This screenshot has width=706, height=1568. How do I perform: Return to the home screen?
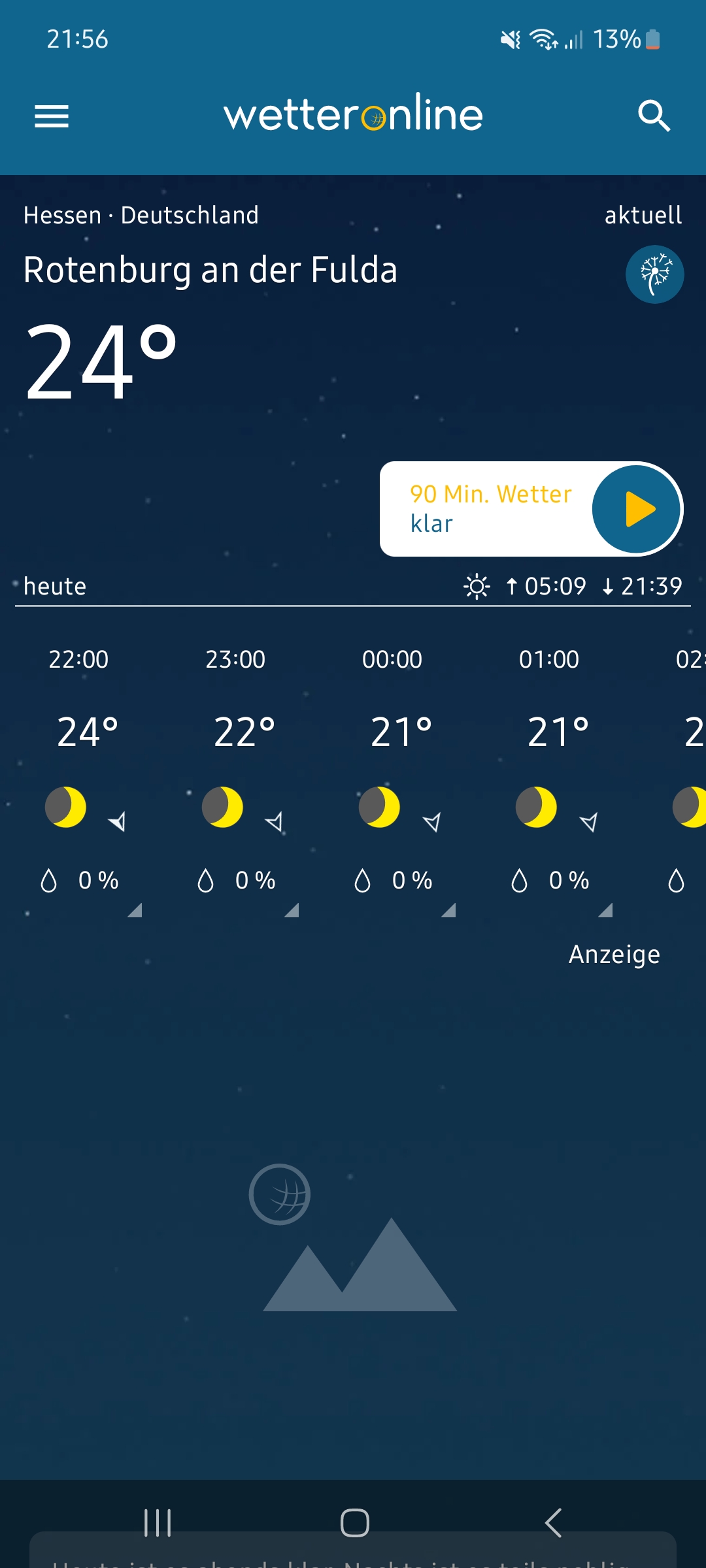[x=354, y=1523]
